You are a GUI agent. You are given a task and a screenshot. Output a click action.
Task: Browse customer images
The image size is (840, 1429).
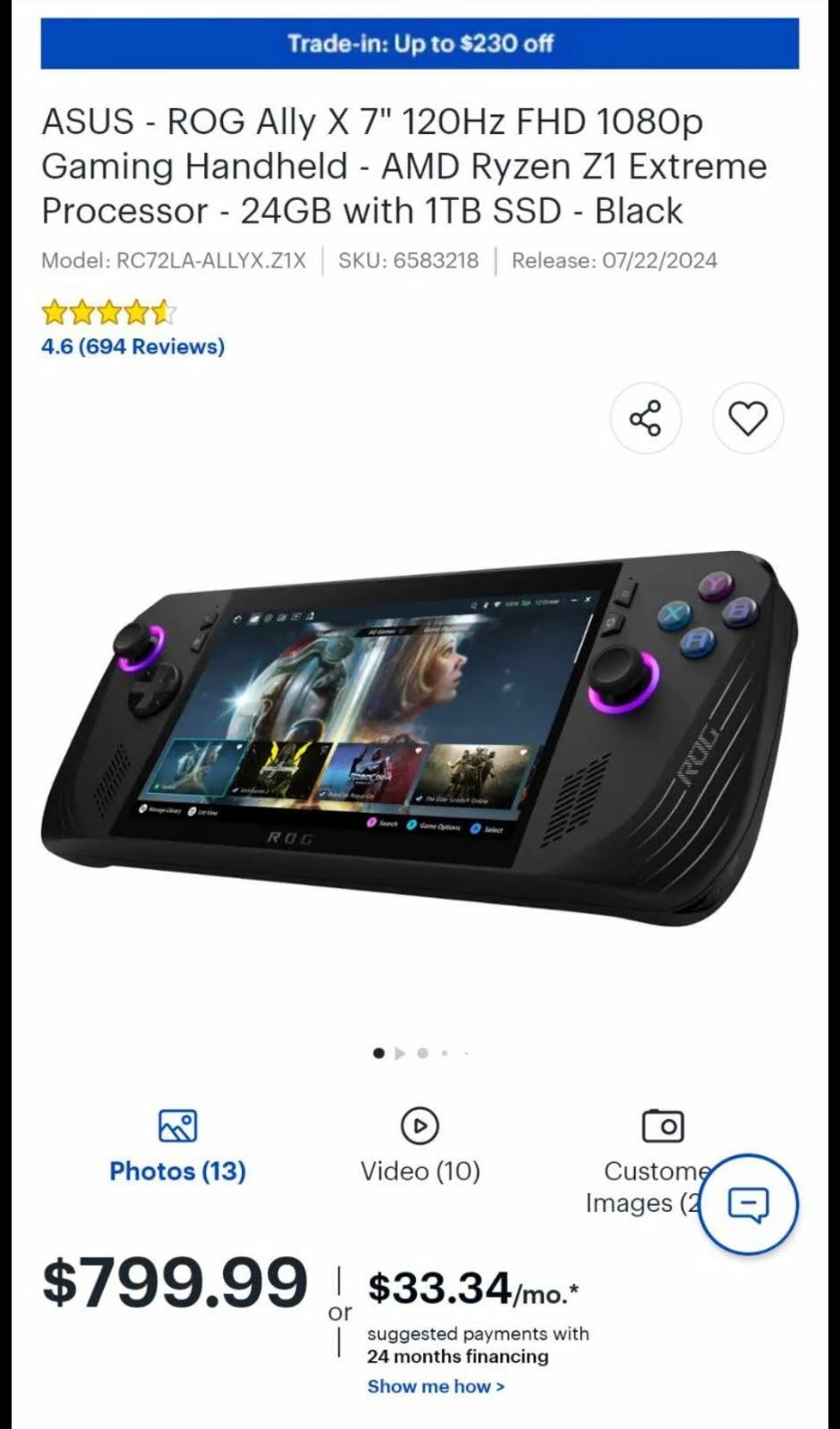pyautogui.click(x=643, y=1161)
